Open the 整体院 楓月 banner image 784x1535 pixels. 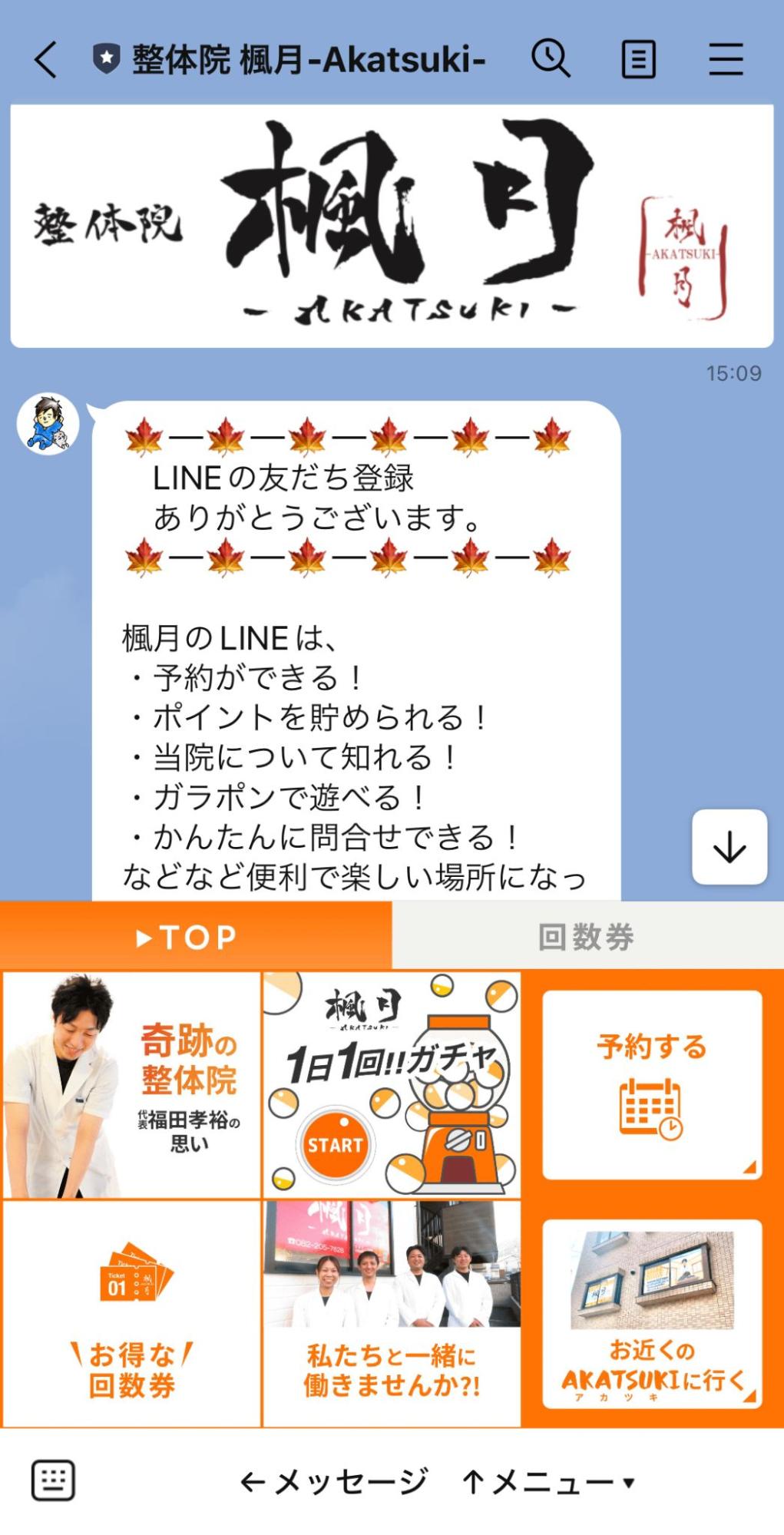[x=392, y=226]
